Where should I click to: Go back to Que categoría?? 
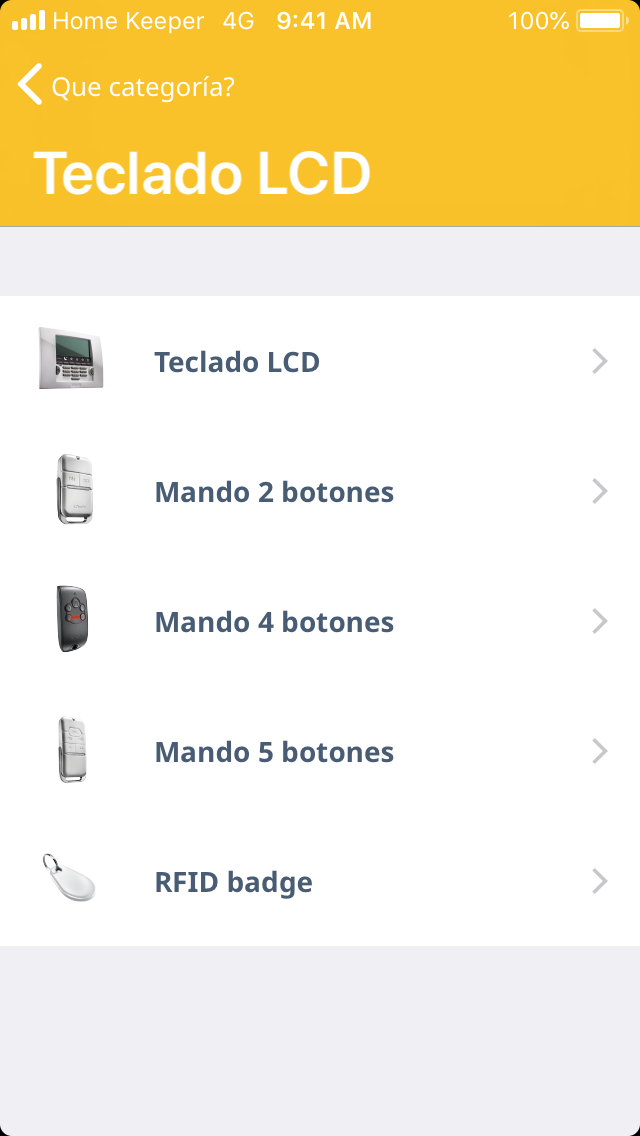click(x=126, y=87)
